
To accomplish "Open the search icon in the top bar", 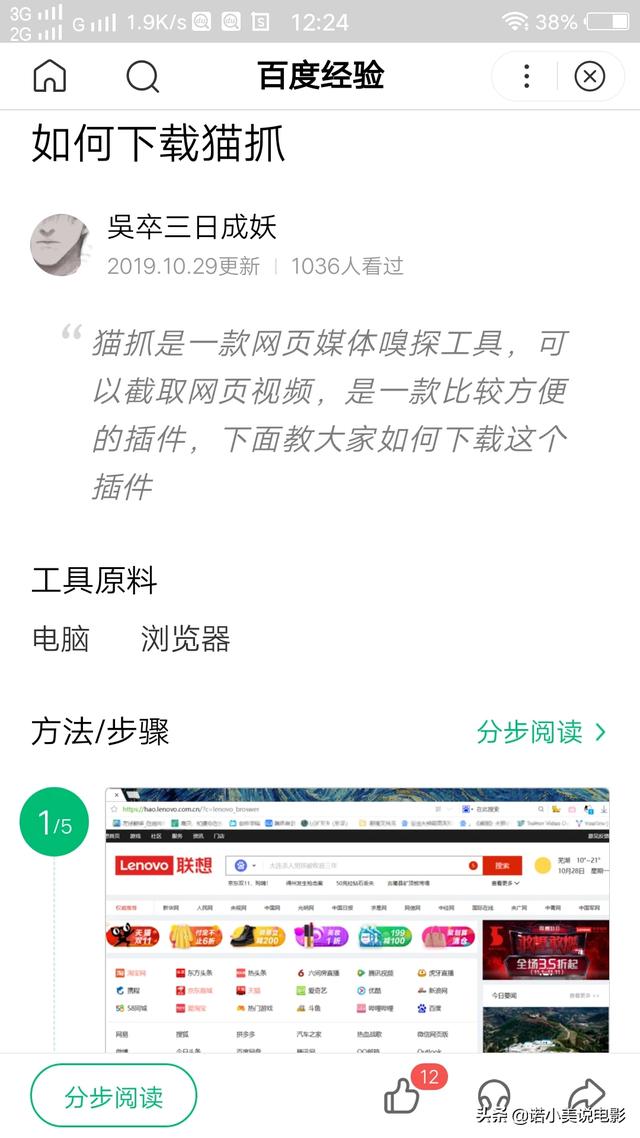I will [143, 76].
